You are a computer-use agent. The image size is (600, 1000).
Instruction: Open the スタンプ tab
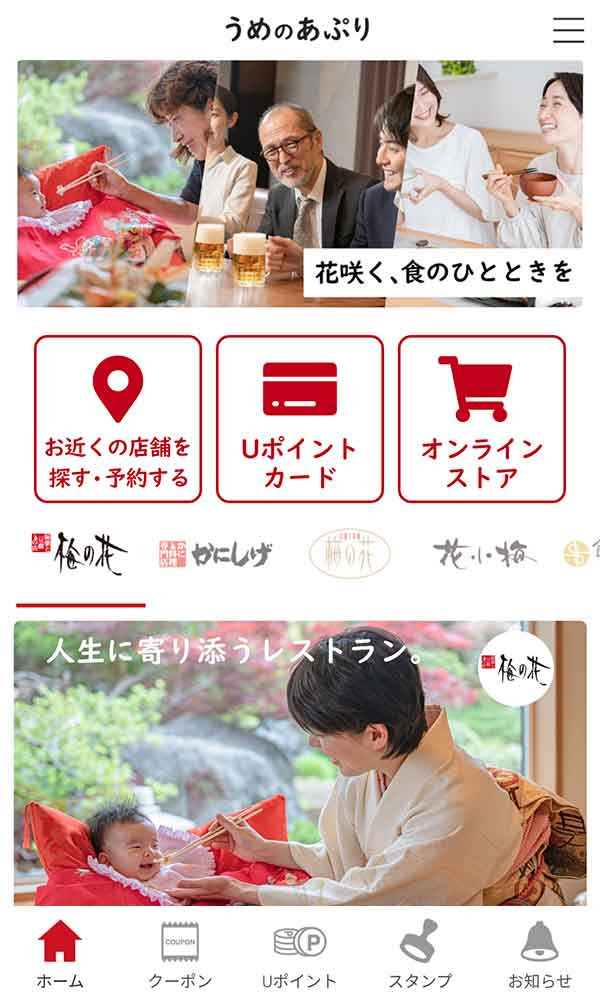pos(420,954)
